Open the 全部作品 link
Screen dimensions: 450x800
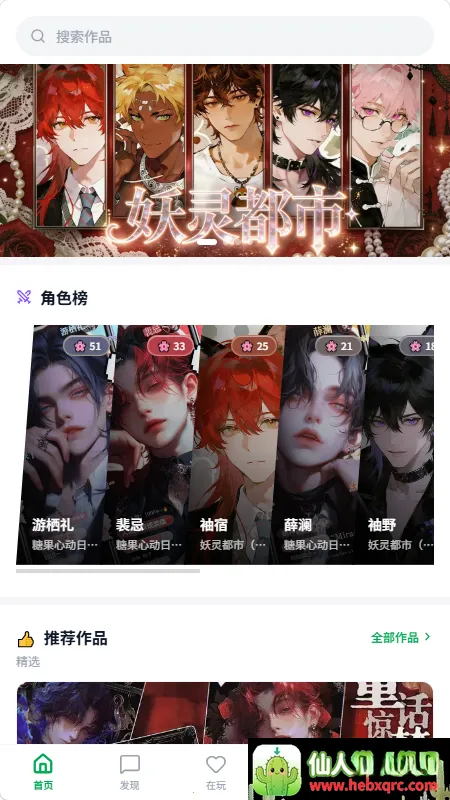(x=401, y=637)
